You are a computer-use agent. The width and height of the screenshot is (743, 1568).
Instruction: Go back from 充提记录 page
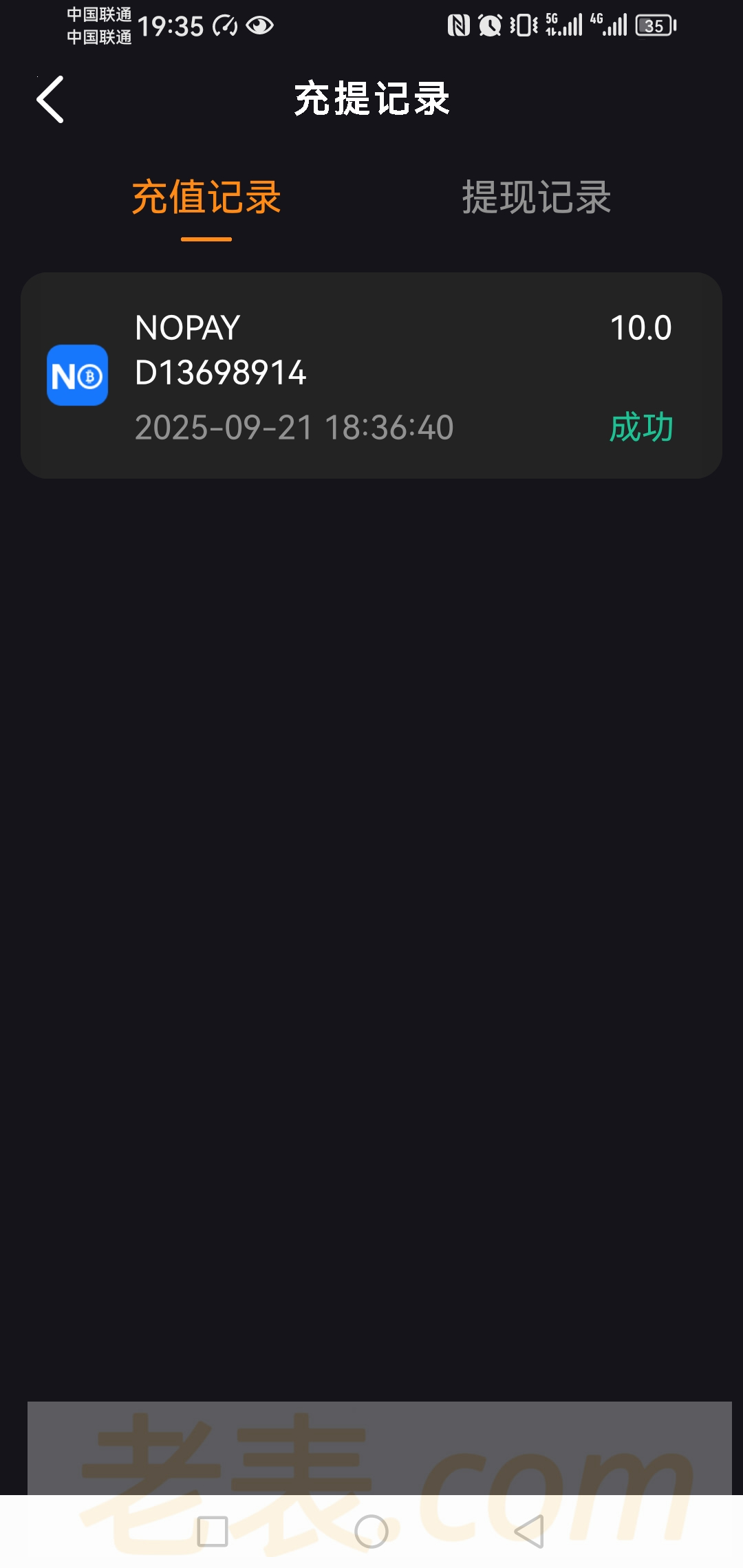click(x=50, y=100)
